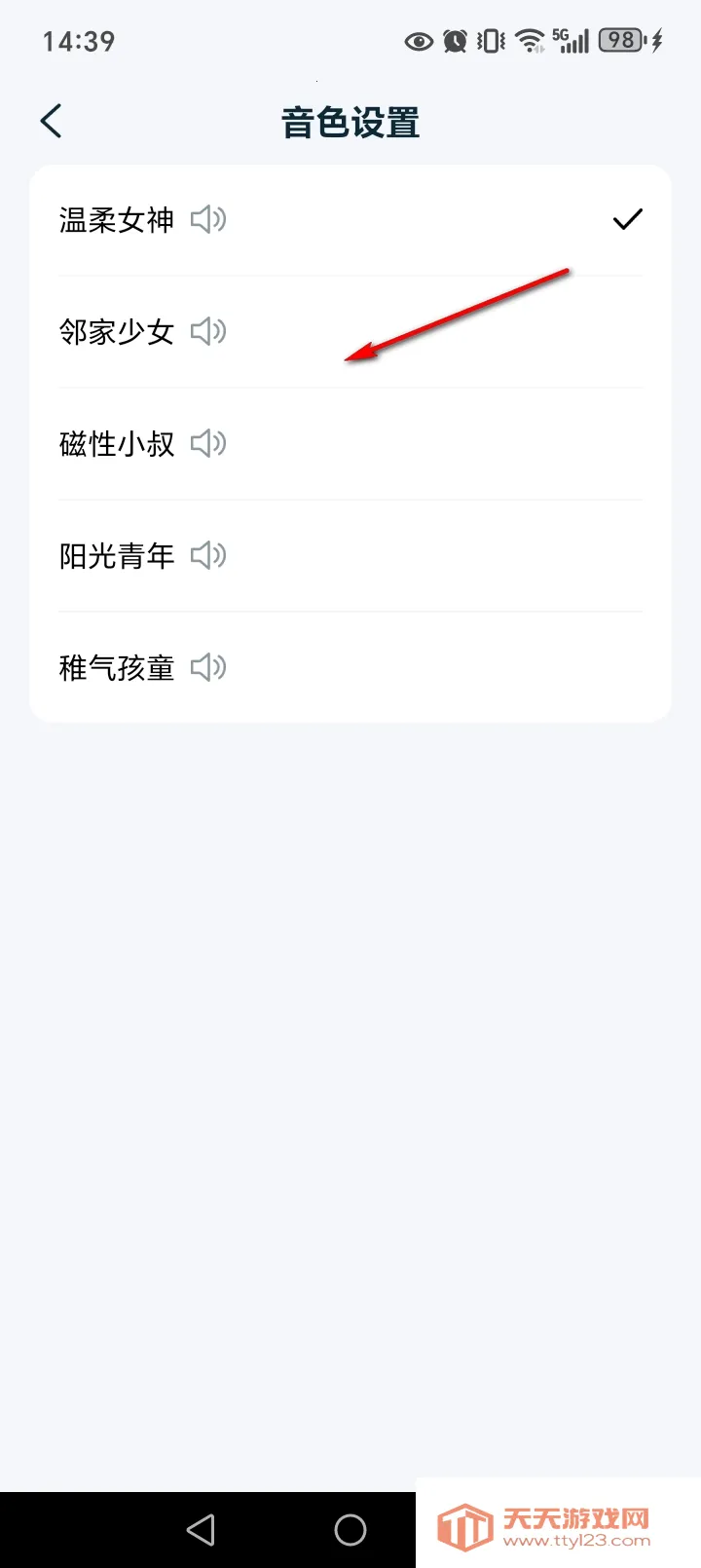Tap the system back button
Image resolution: width=701 pixels, height=1568 pixels.
tap(202, 1530)
